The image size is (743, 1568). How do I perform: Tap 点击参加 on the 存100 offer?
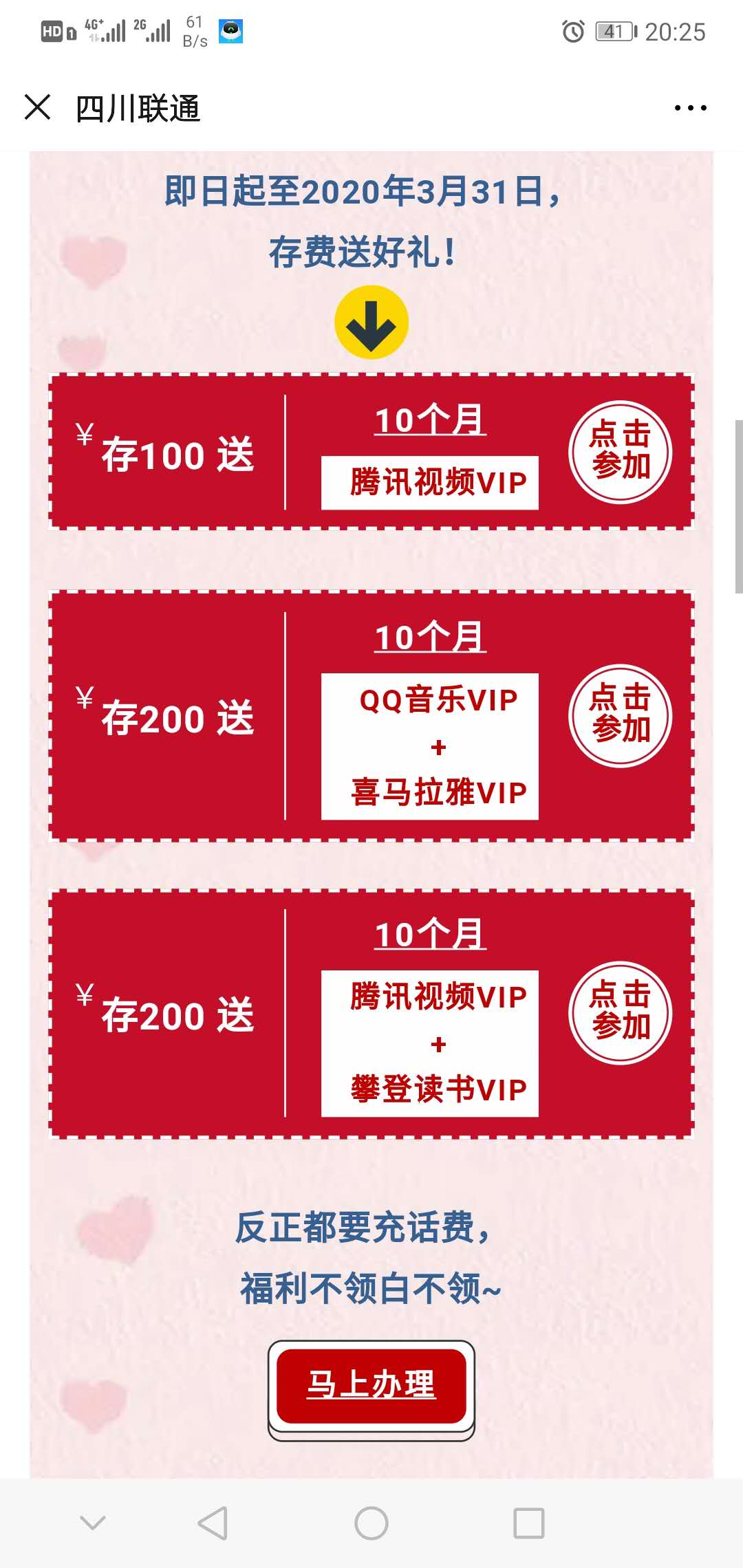(620, 452)
